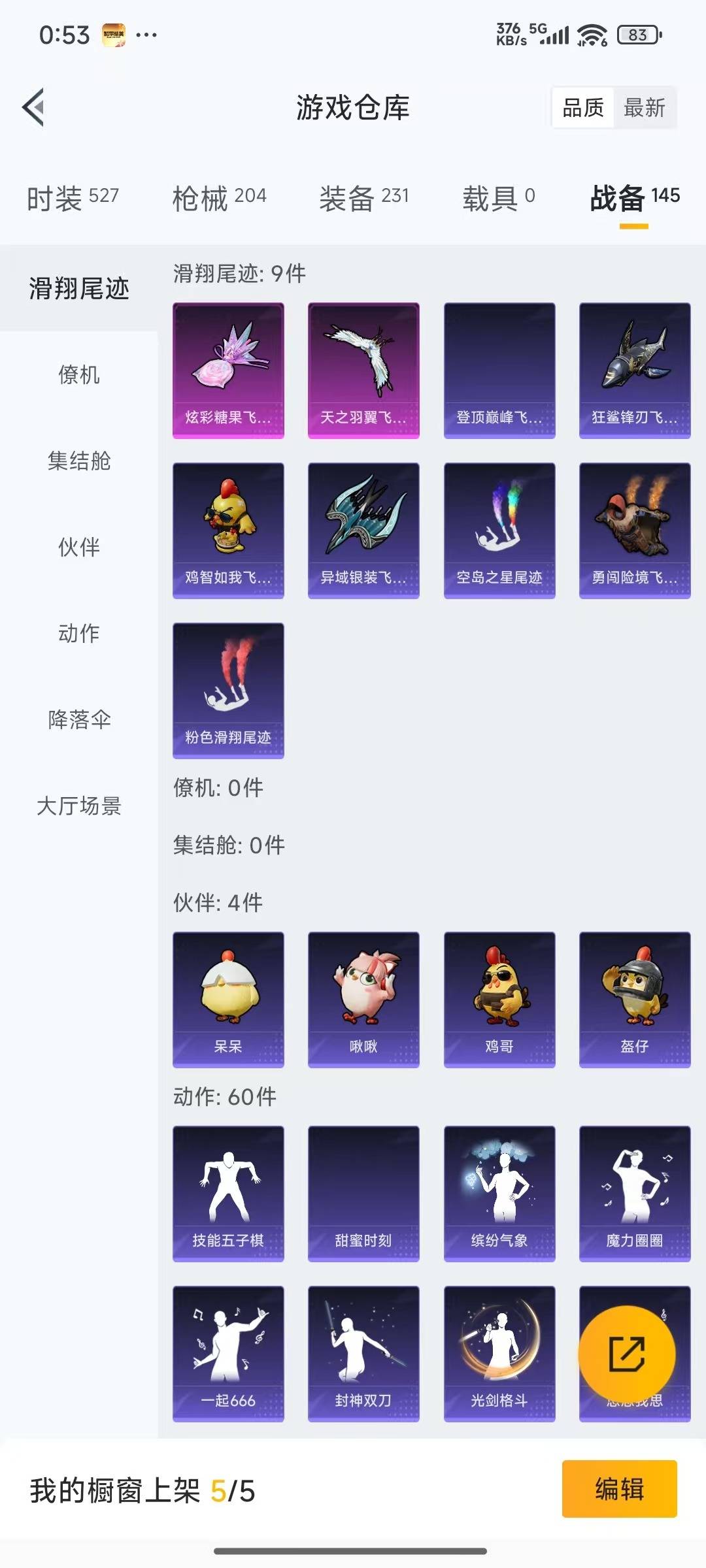The image size is (706, 1568).
Task: Select the 炫彩糖果 candy glide trail
Action: 227,369
